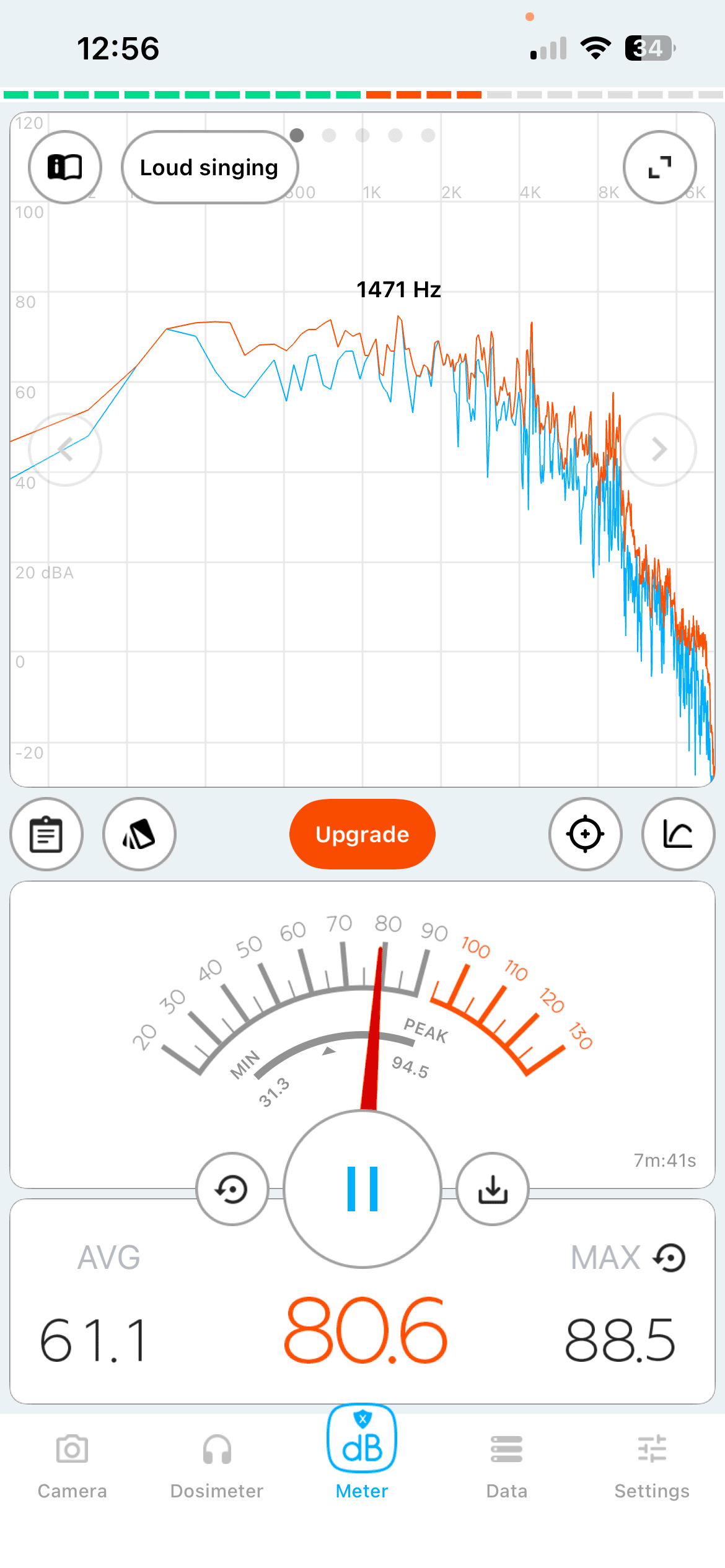Reset the MAX value
The width and height of the screenshot is (725, 1568).
(x=670, y=1258)
